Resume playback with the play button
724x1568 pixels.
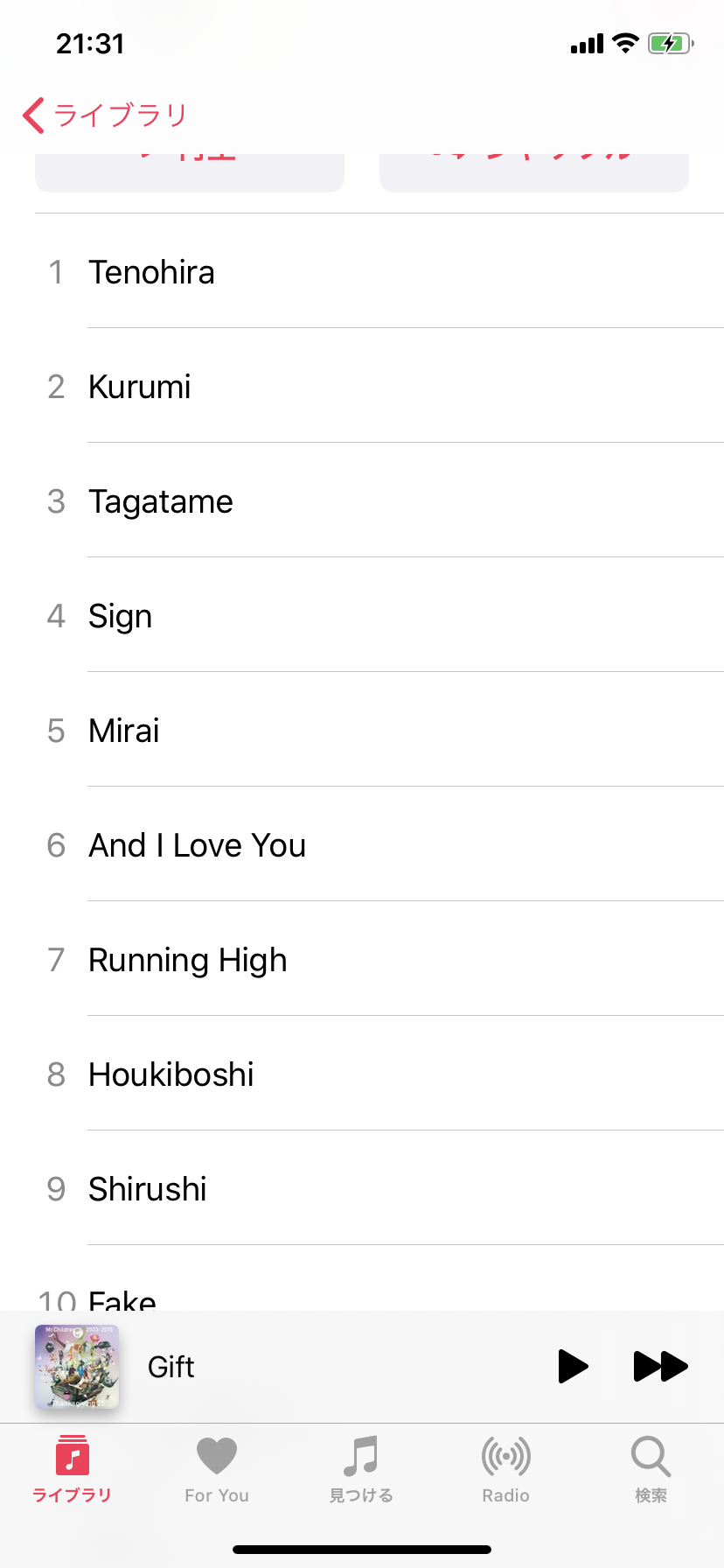[x=573, y=1367]
